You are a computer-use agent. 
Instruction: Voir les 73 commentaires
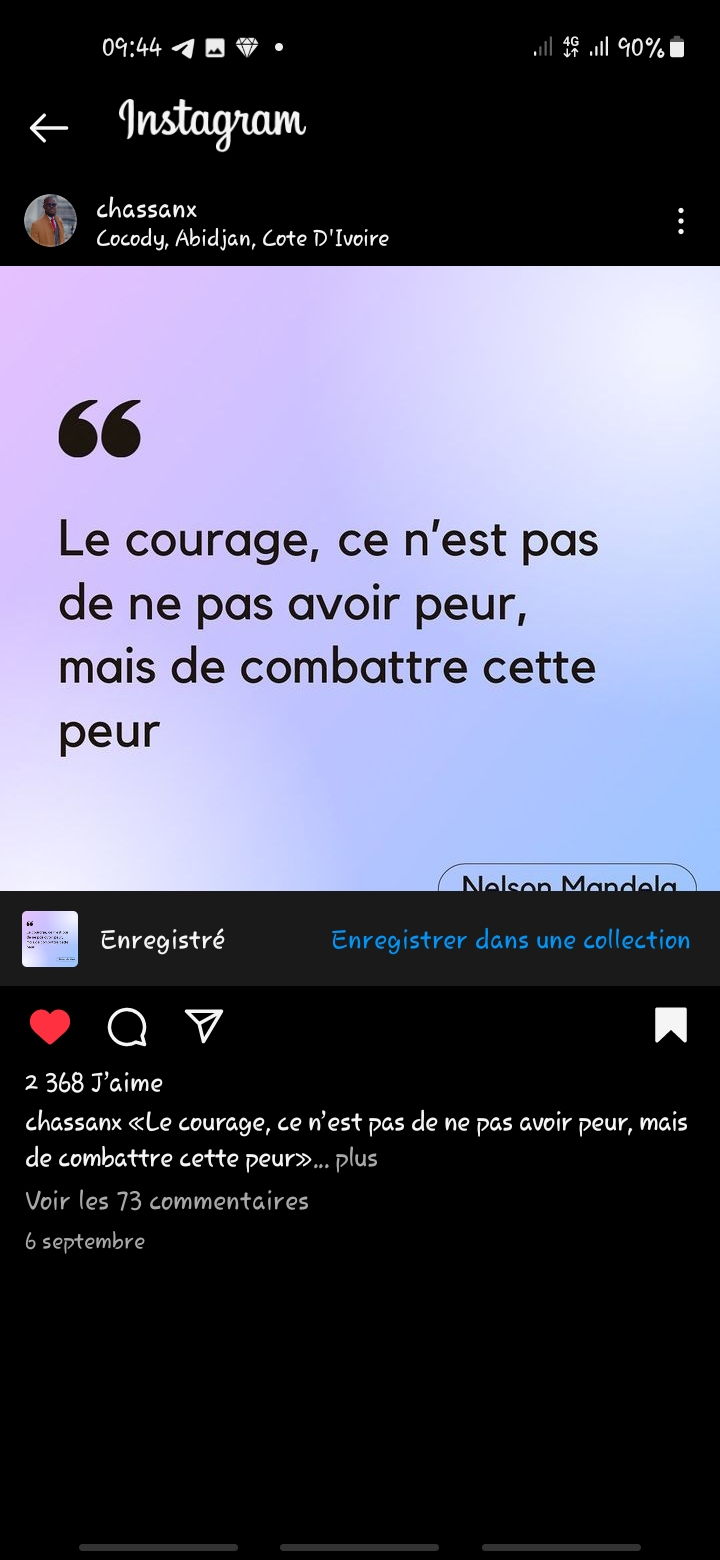(x=167, y=1200)
